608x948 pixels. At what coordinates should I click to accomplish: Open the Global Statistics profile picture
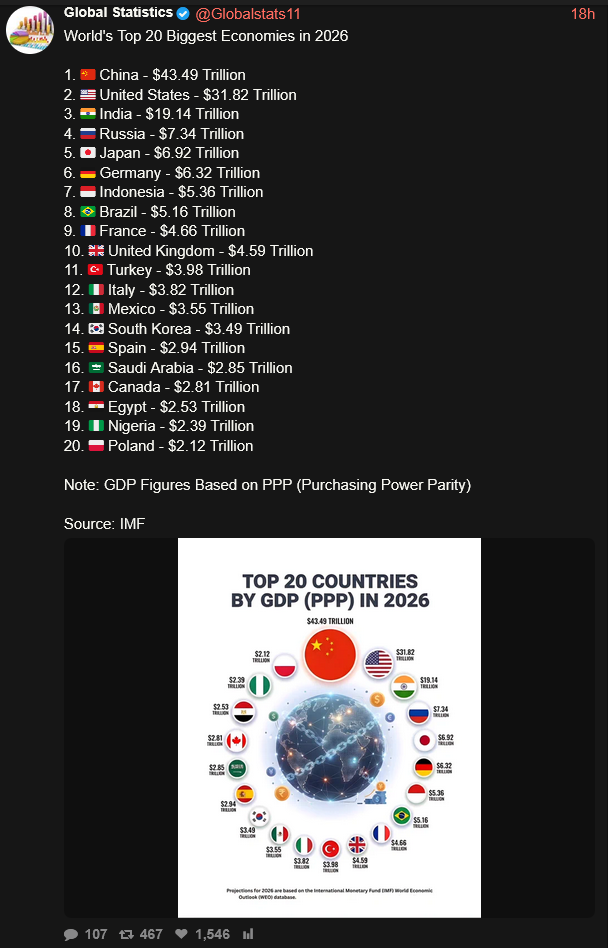tap(30, 29)
